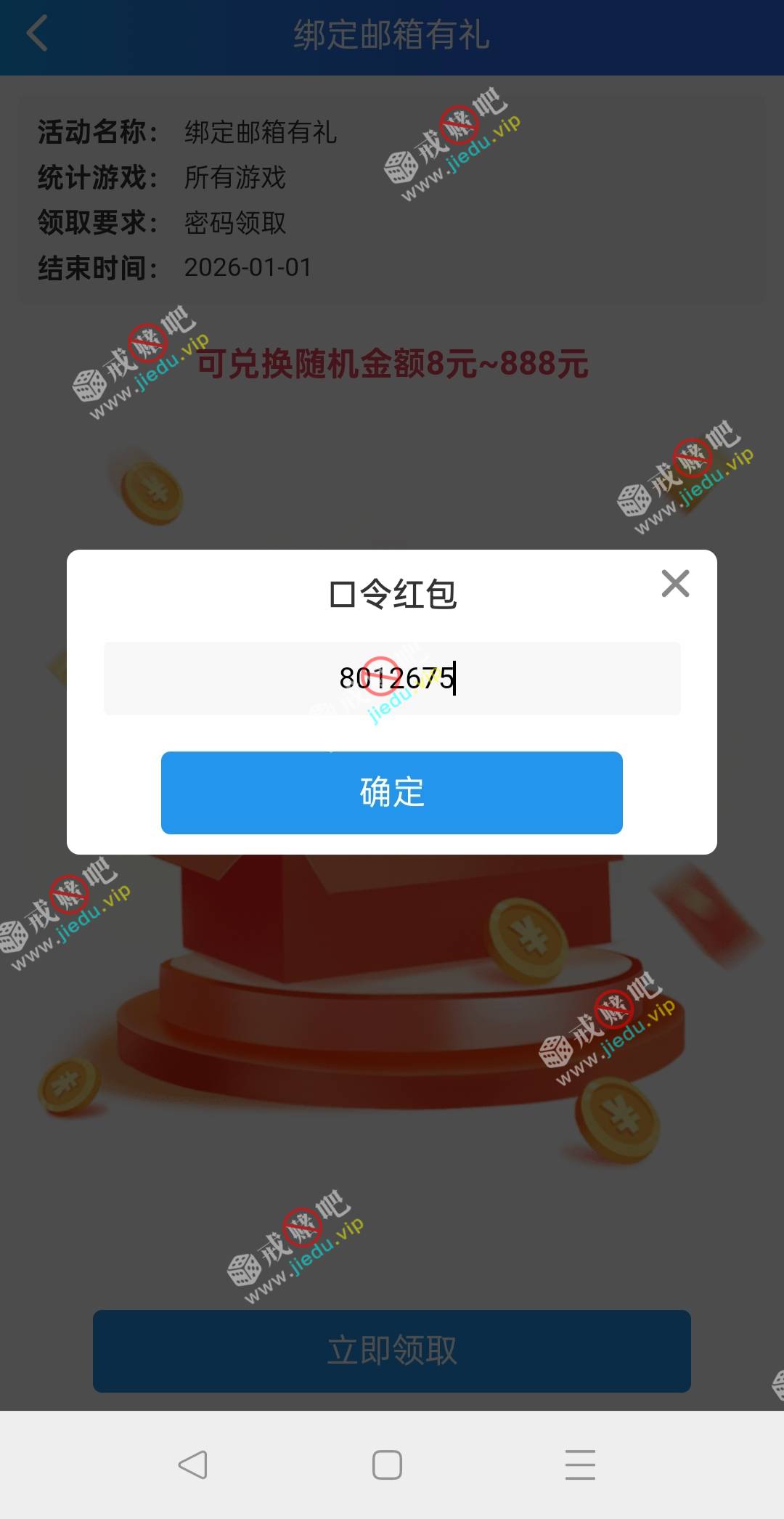Go back using the top-left arrow

click(37, 33)
